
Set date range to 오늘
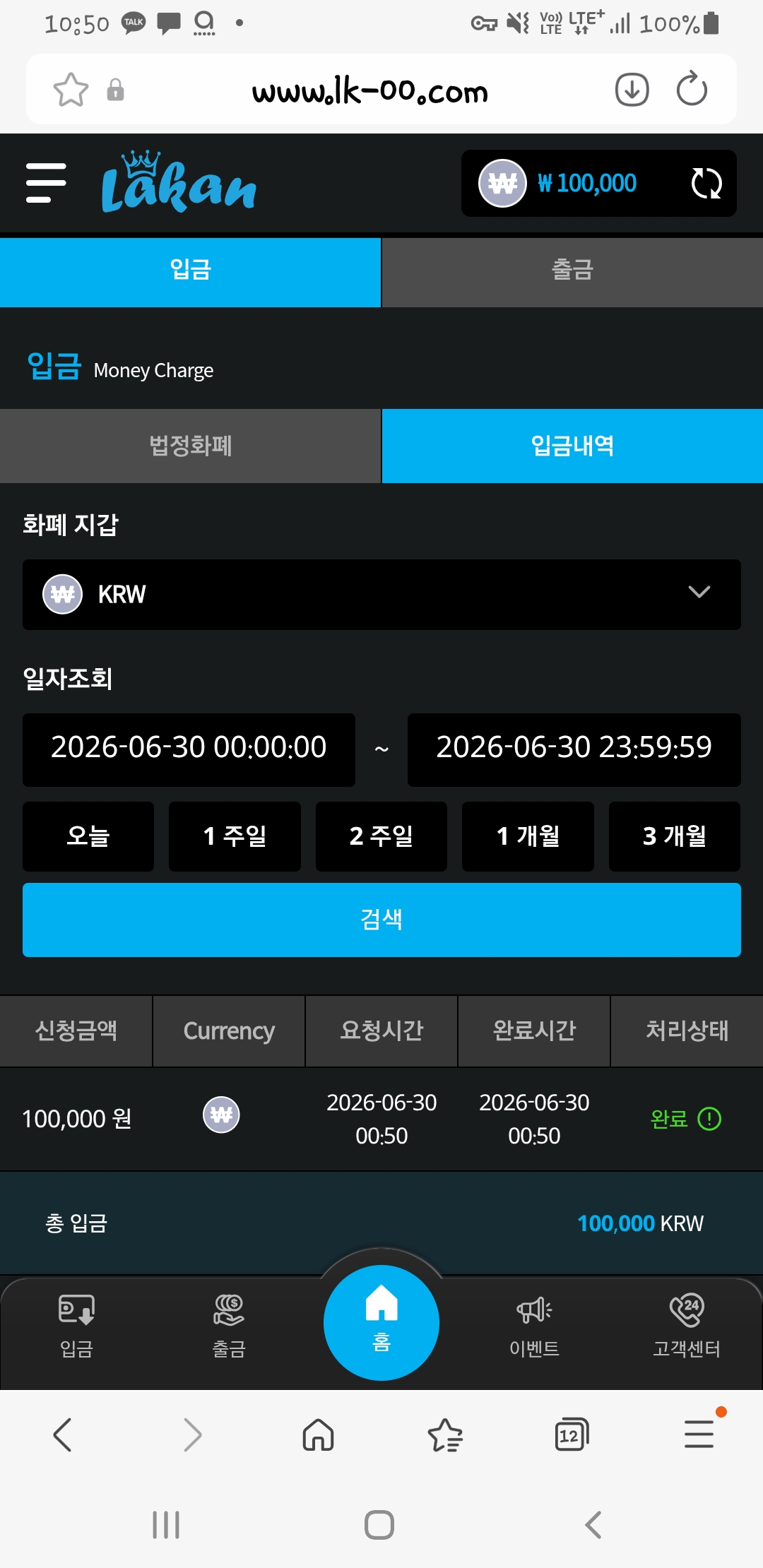point(88,836)
